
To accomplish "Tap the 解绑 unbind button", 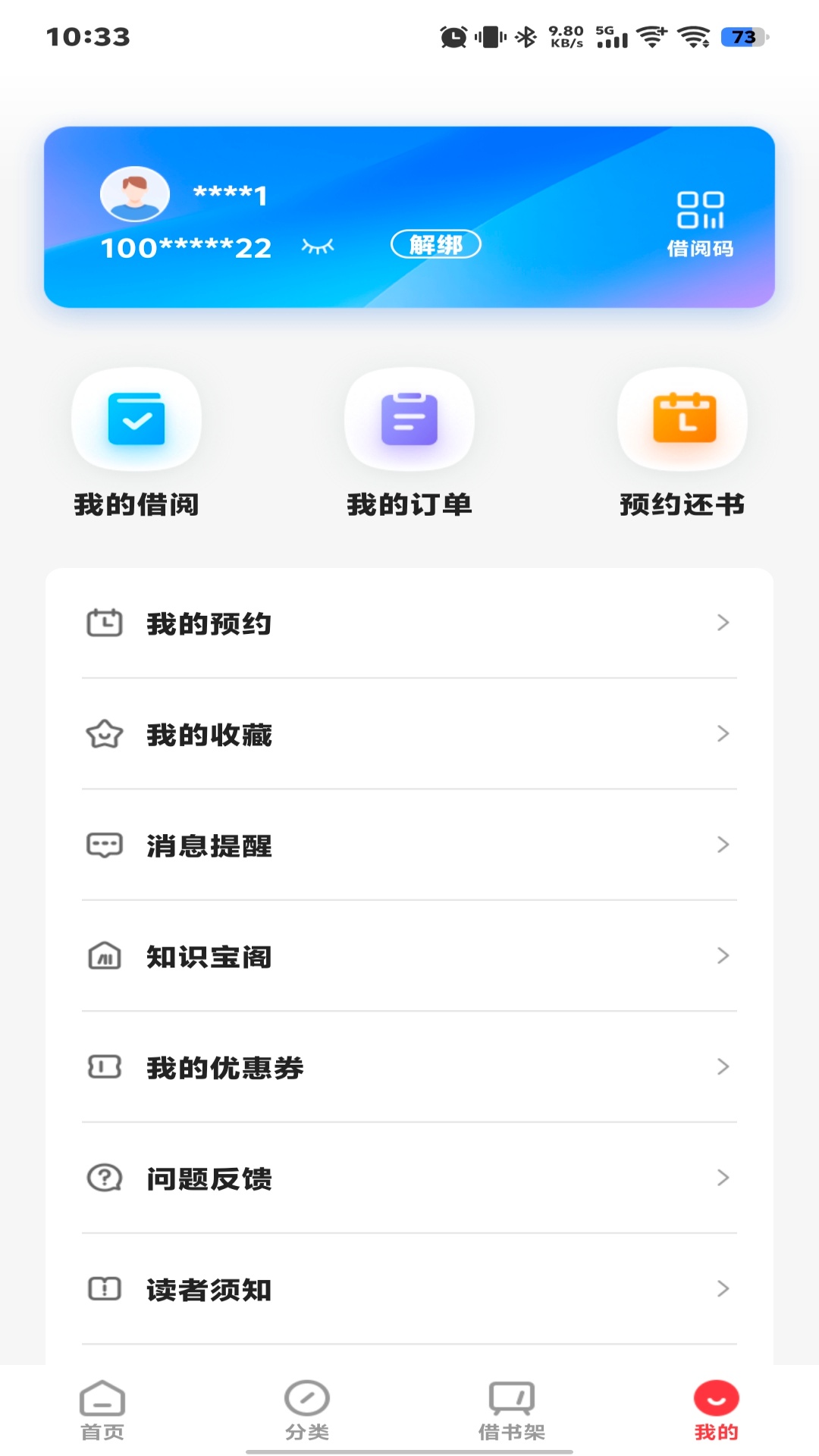I will point(435,245).
